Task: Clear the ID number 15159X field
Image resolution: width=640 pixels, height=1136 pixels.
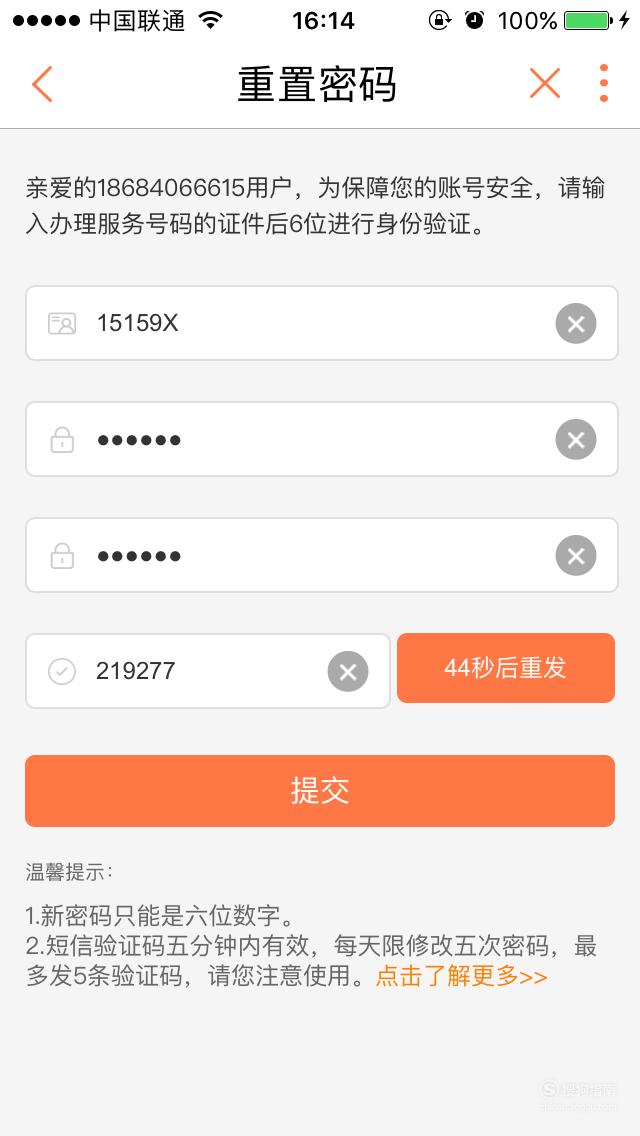Action: click(x=575, y=323)
